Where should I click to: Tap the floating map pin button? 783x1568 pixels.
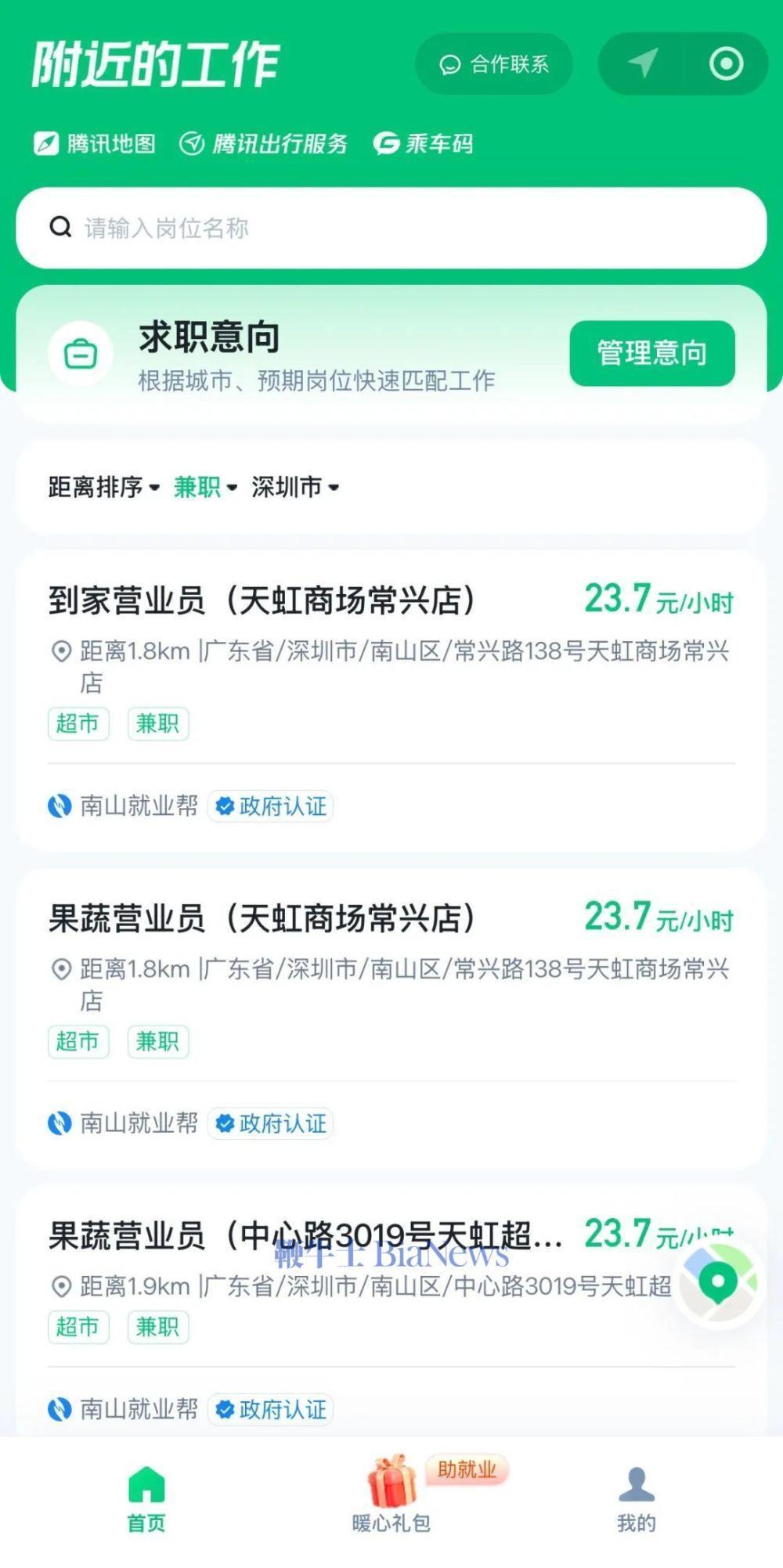[719, 1284]
